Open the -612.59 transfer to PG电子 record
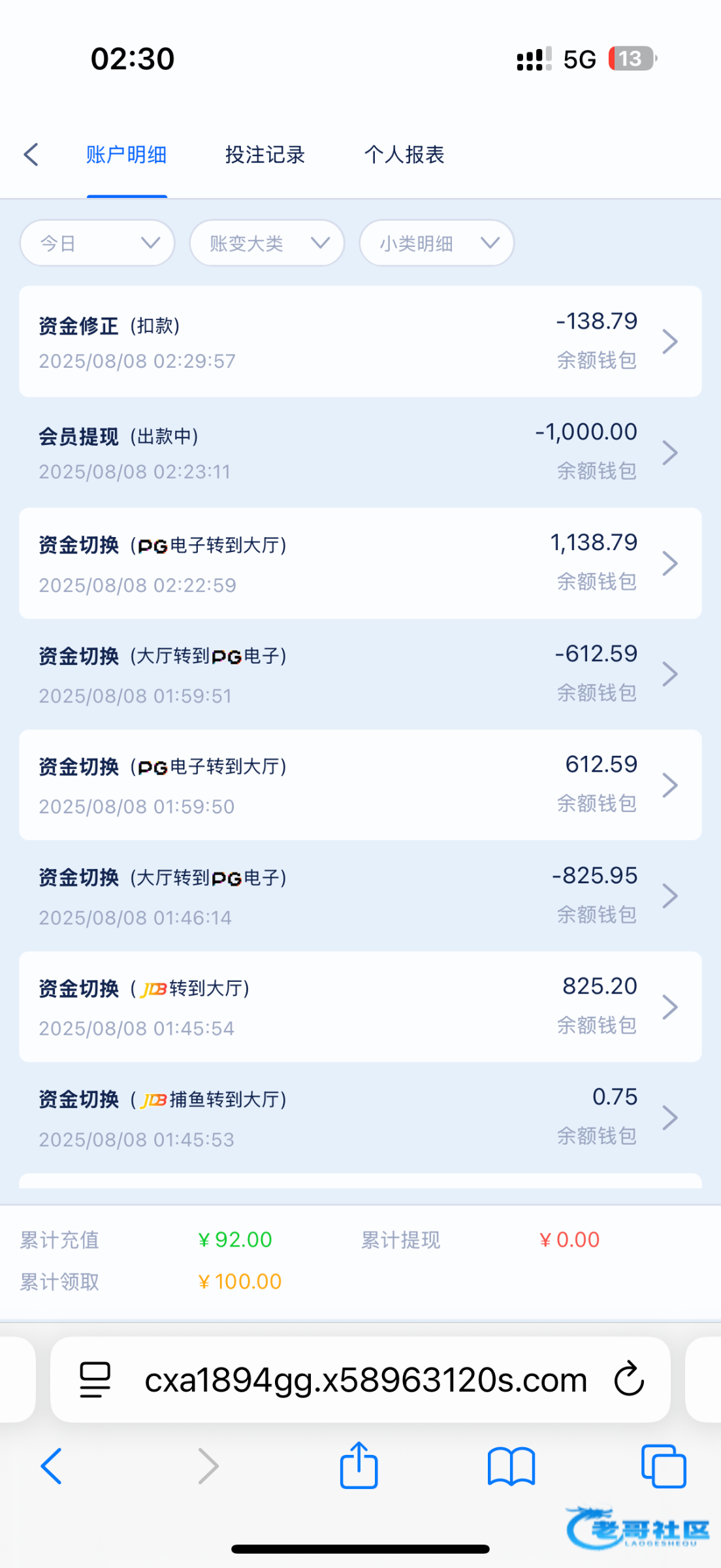This screenshot has width=721, height=1568. (360, 674)
